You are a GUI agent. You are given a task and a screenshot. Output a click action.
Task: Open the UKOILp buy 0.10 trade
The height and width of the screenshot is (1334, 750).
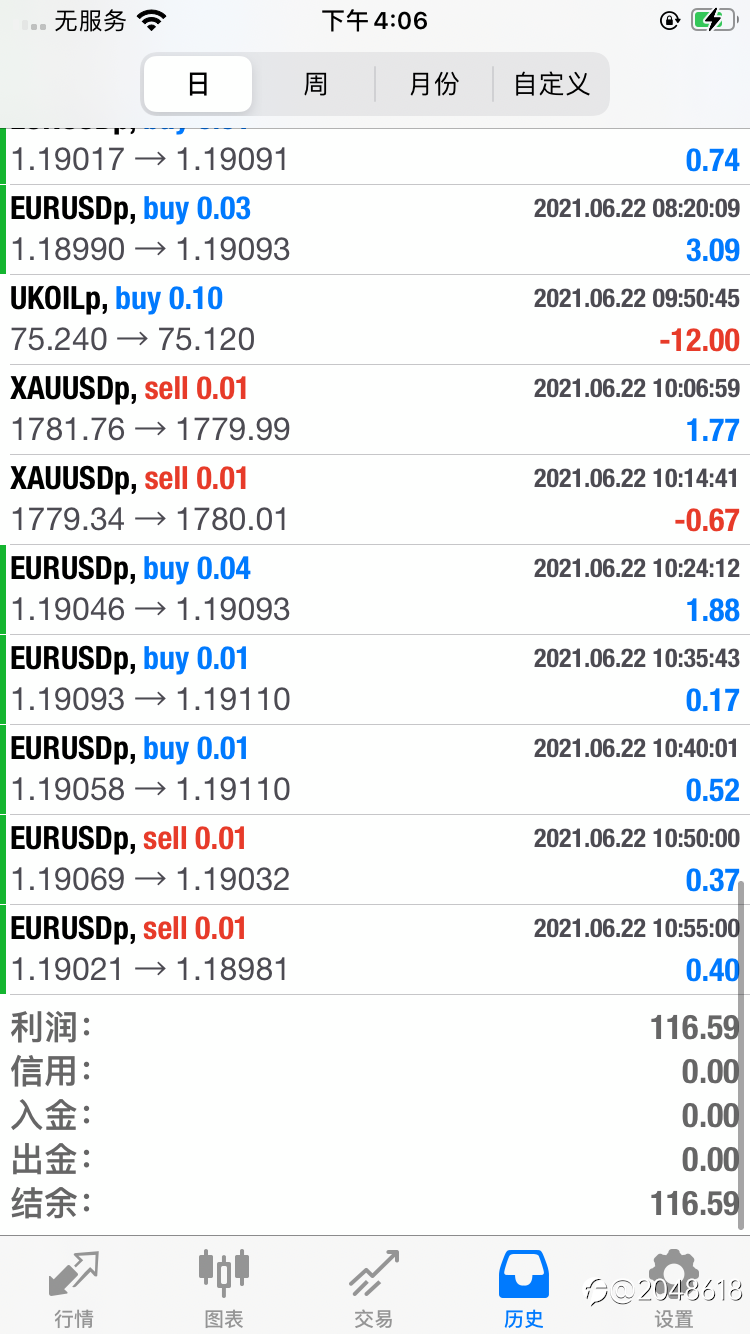click(x=375, y=320)
